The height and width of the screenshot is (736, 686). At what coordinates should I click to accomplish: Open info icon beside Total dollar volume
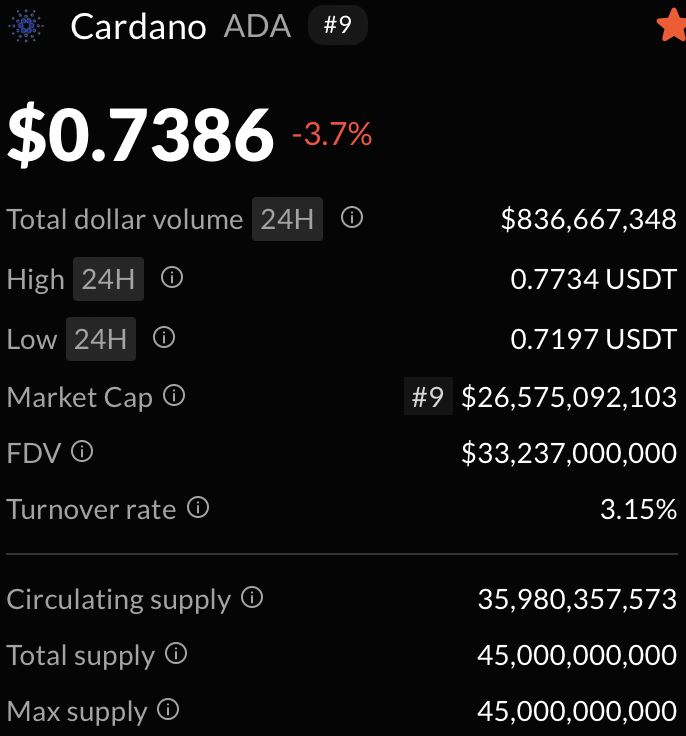click(352, 218)
